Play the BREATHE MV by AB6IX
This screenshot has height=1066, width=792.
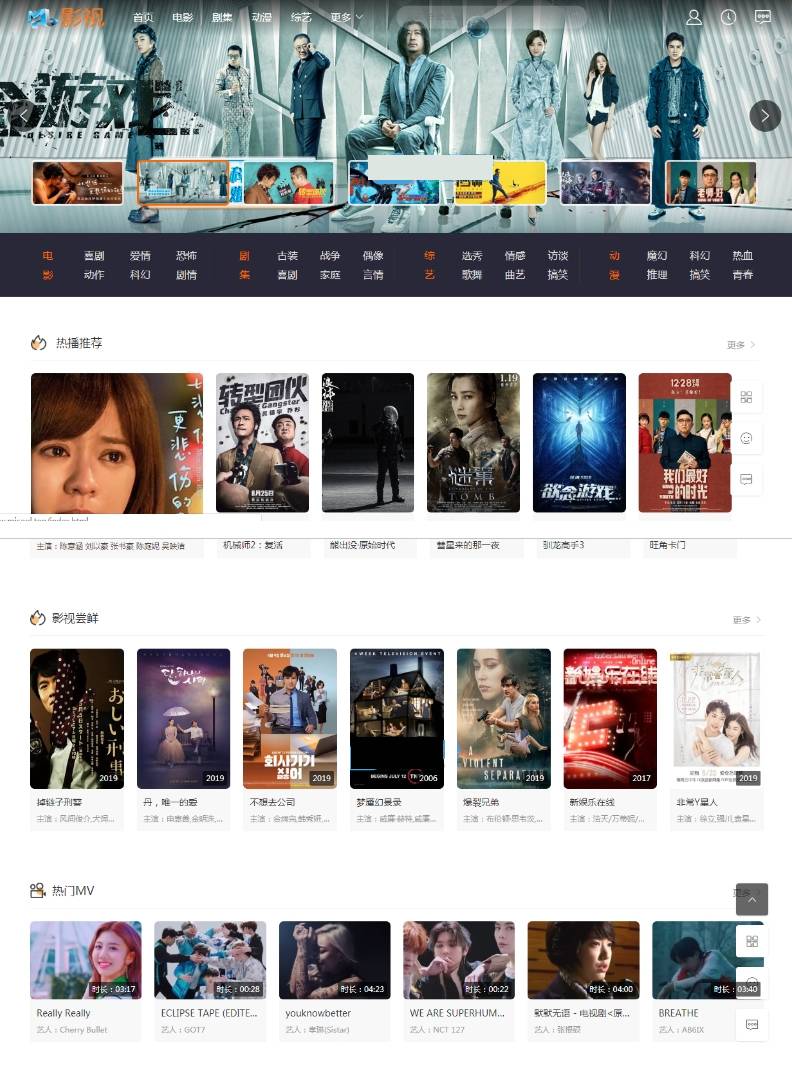pyautogui.click(x=707, y=960)
